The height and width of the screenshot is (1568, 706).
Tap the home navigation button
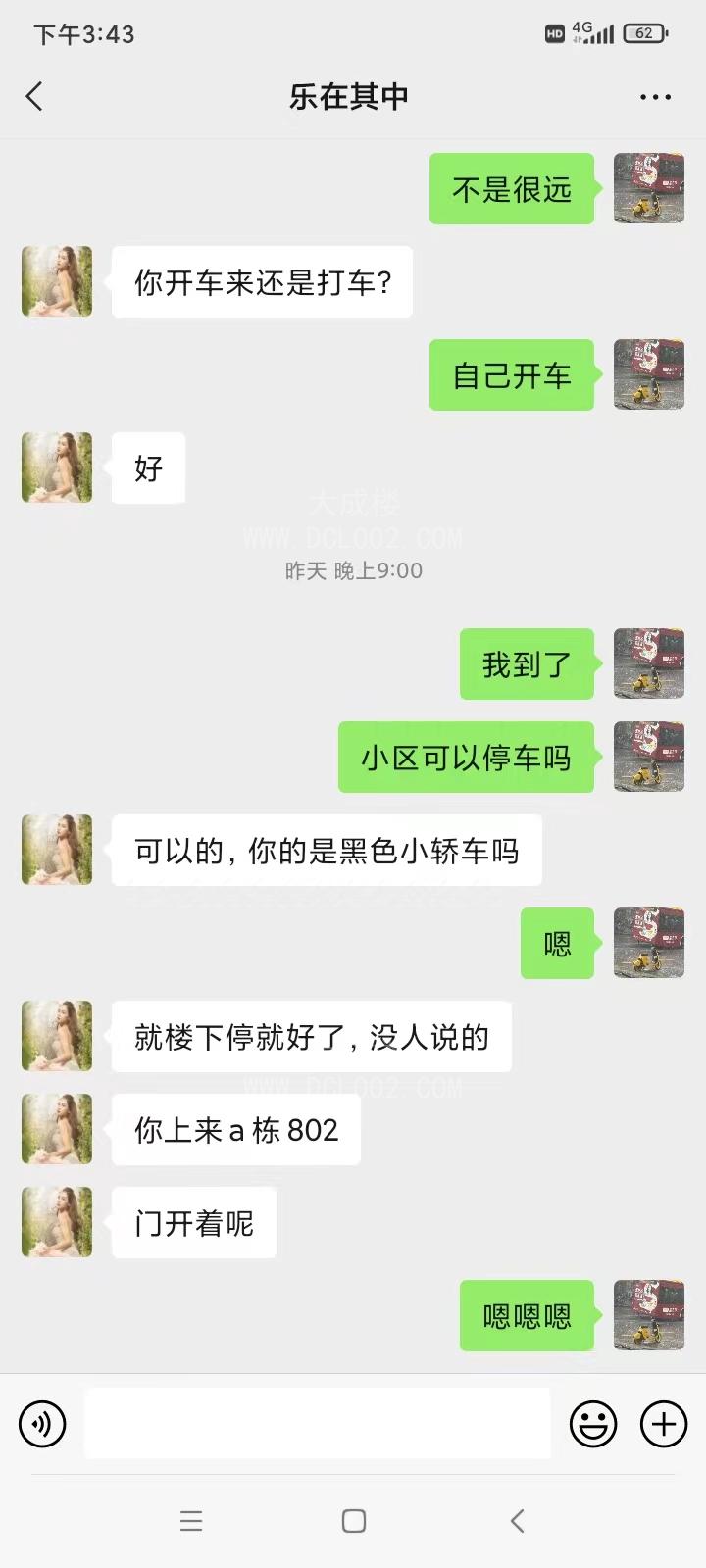click(352, 1521)
